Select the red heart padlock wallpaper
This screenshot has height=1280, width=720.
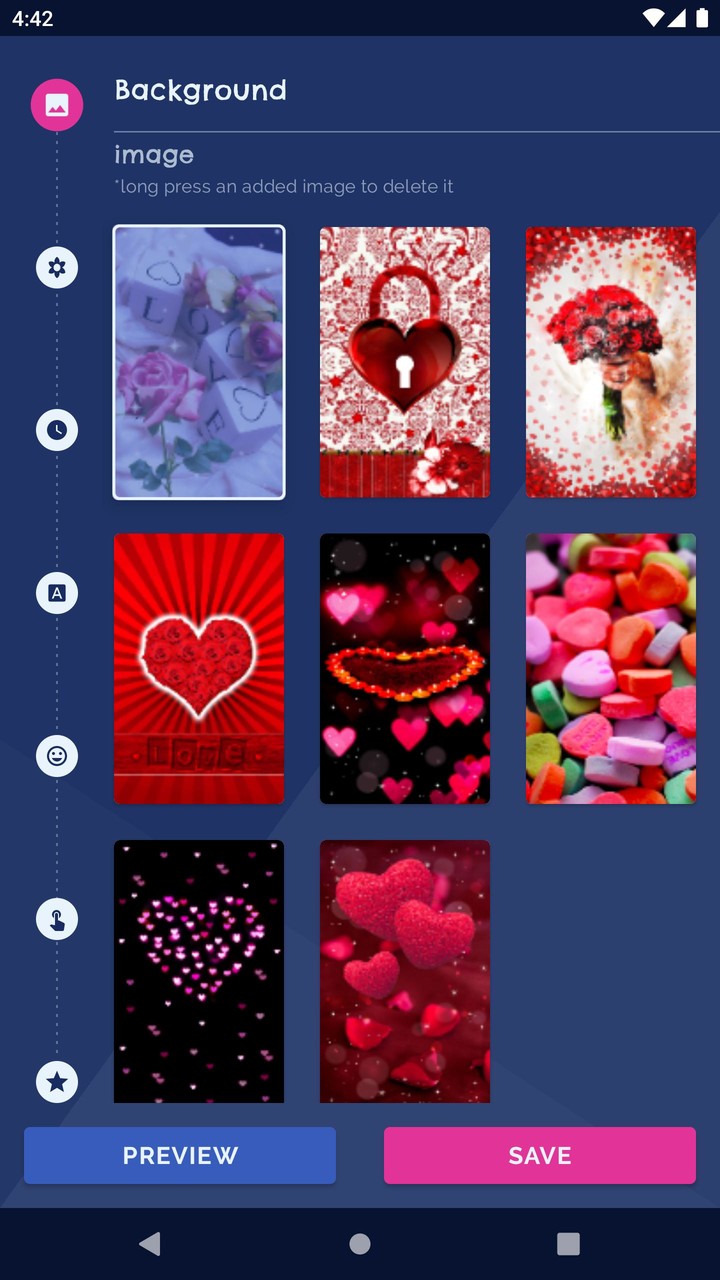pyautogui.click(x=404, y=362)
